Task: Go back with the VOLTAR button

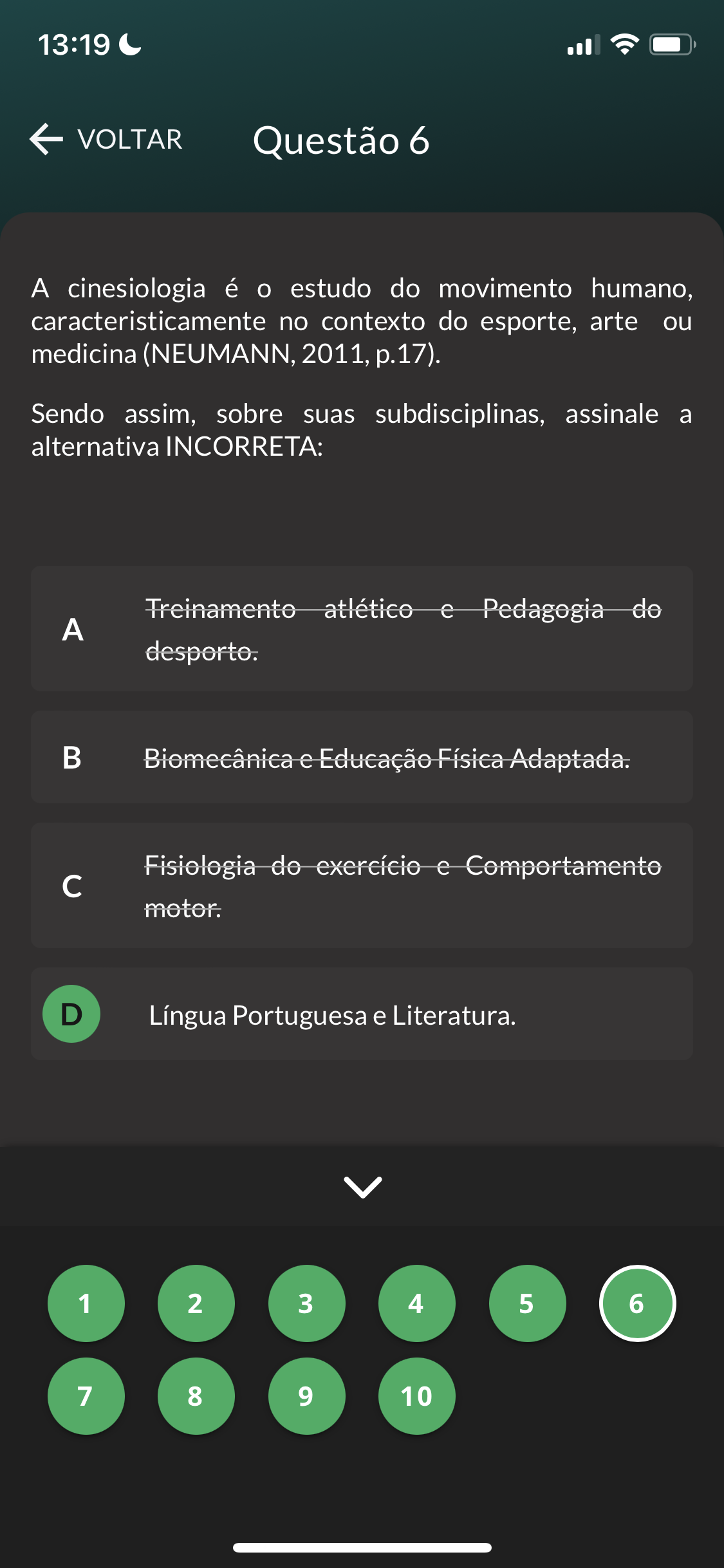Action: coord(106,139)
